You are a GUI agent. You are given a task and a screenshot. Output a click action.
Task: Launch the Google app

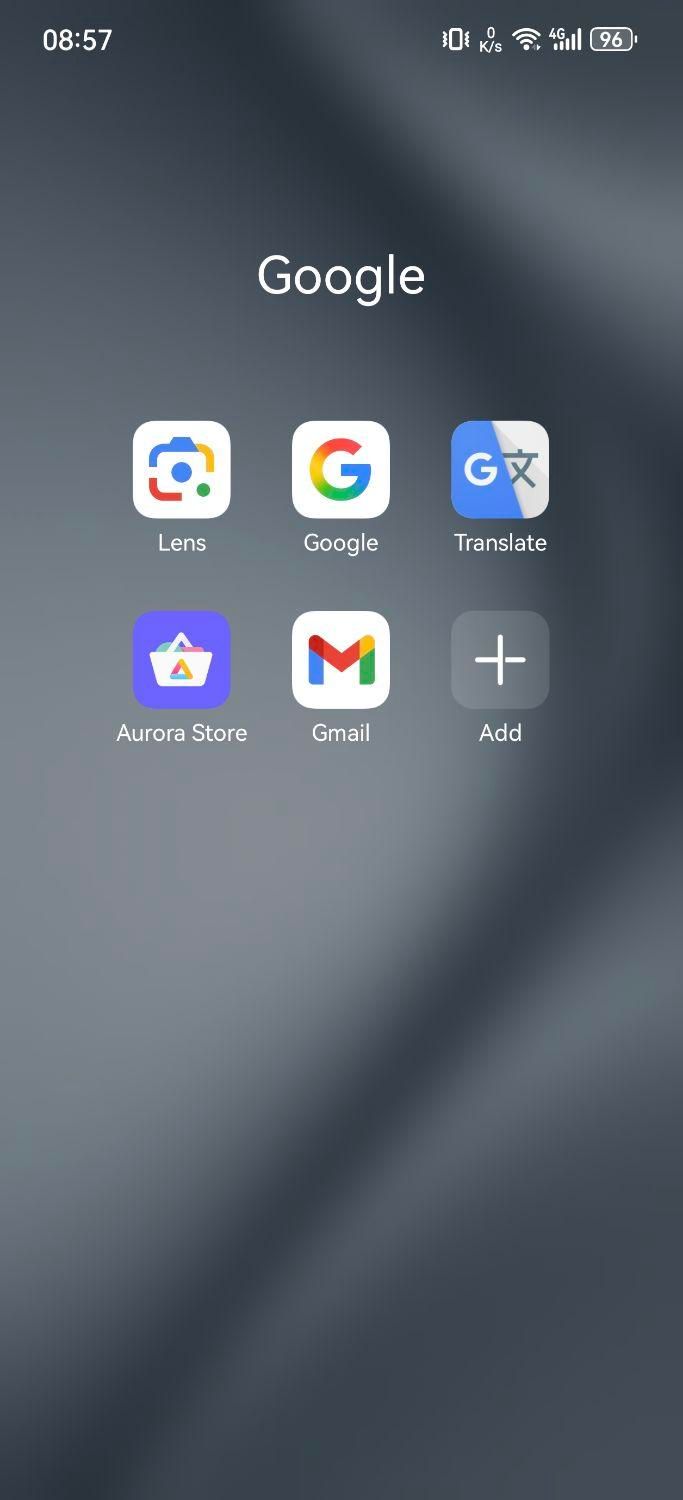coord(341,470)
